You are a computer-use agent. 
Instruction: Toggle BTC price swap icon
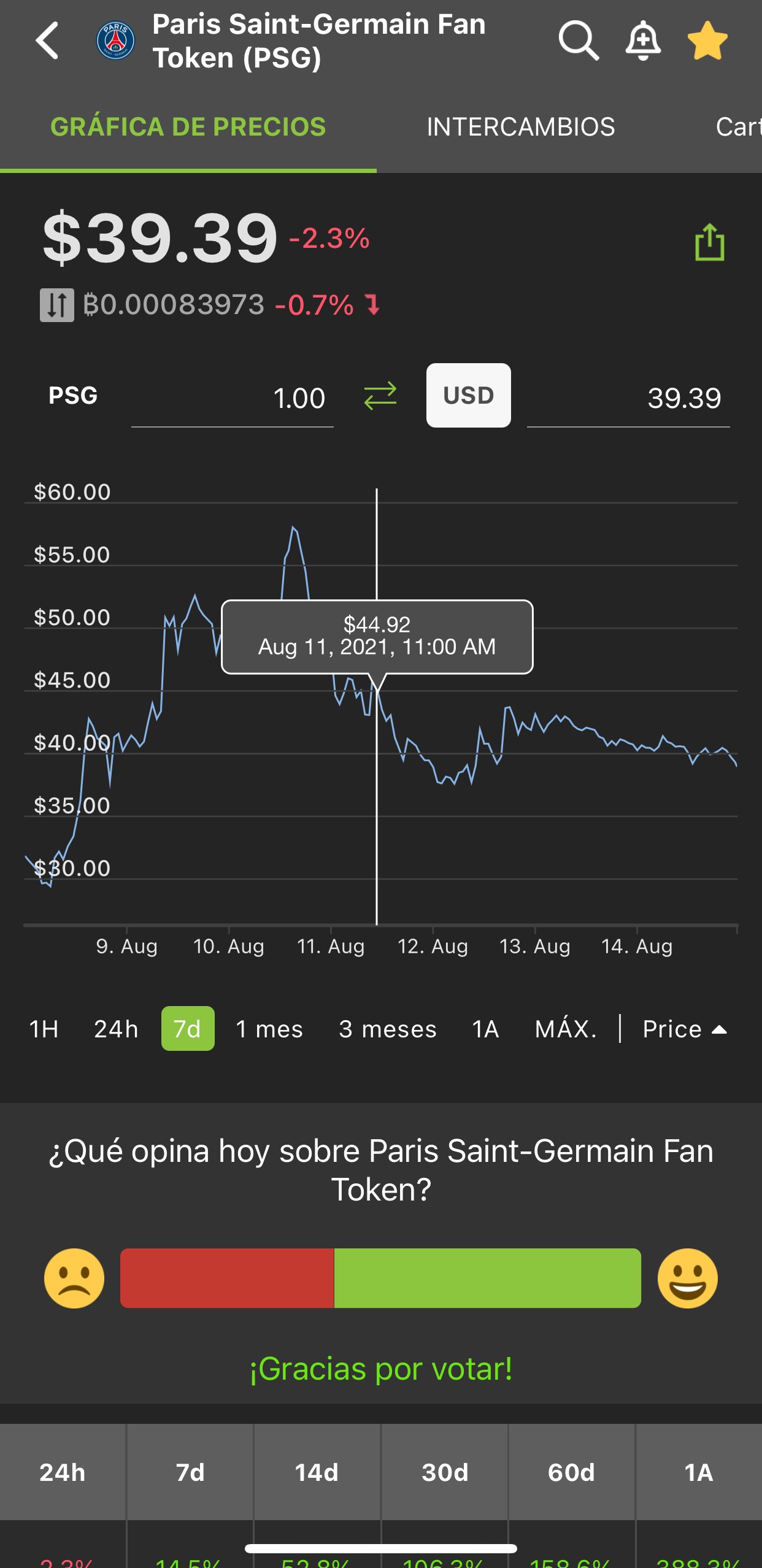[57, 305]
